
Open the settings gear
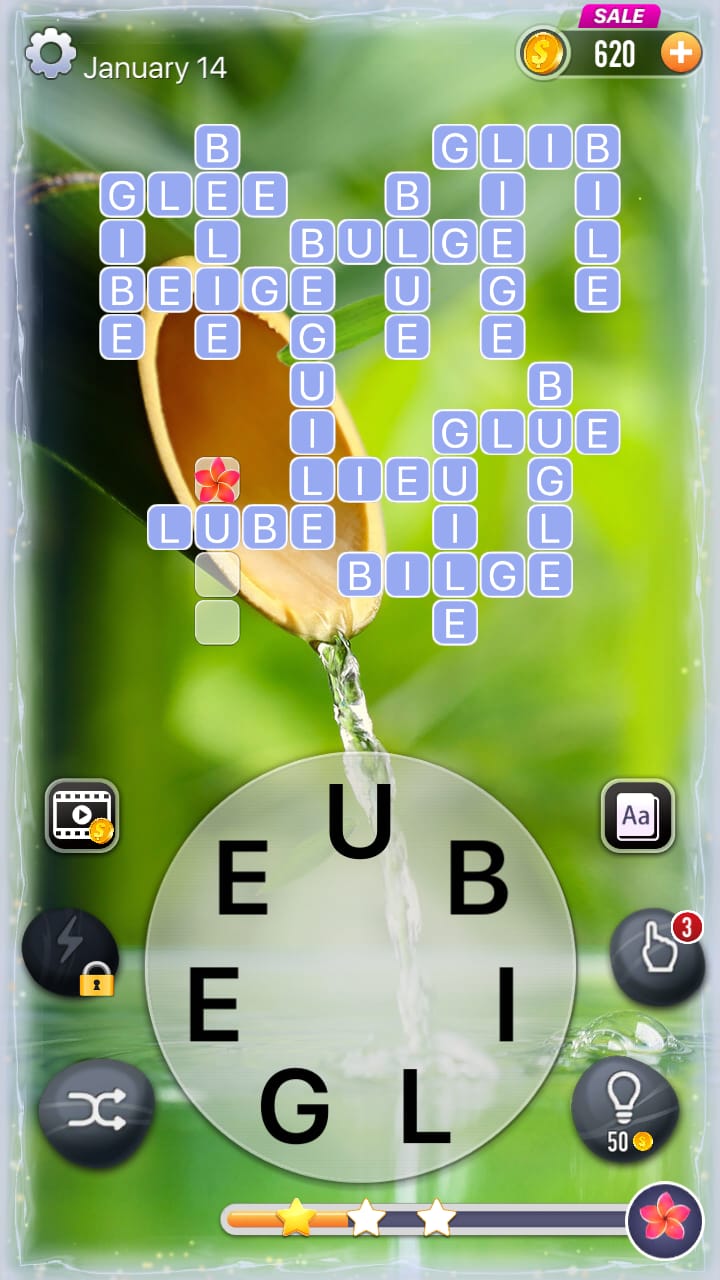[50, 54]
